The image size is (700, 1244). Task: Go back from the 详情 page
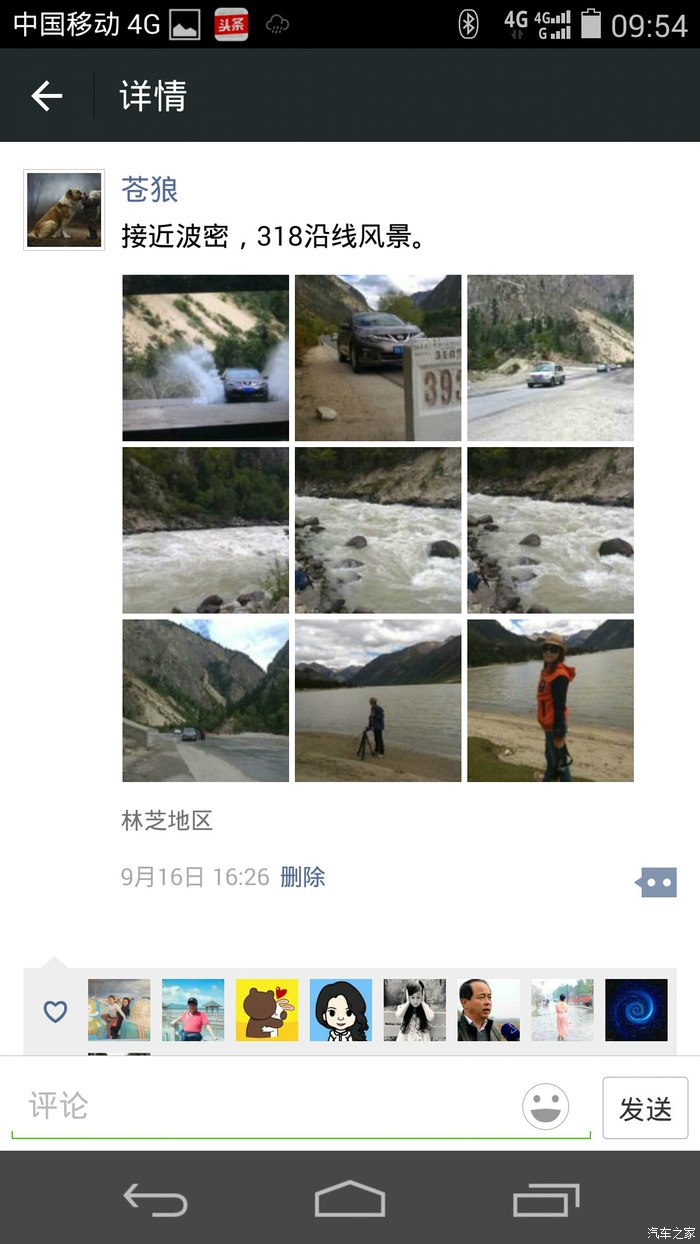(x=47, y=96)
